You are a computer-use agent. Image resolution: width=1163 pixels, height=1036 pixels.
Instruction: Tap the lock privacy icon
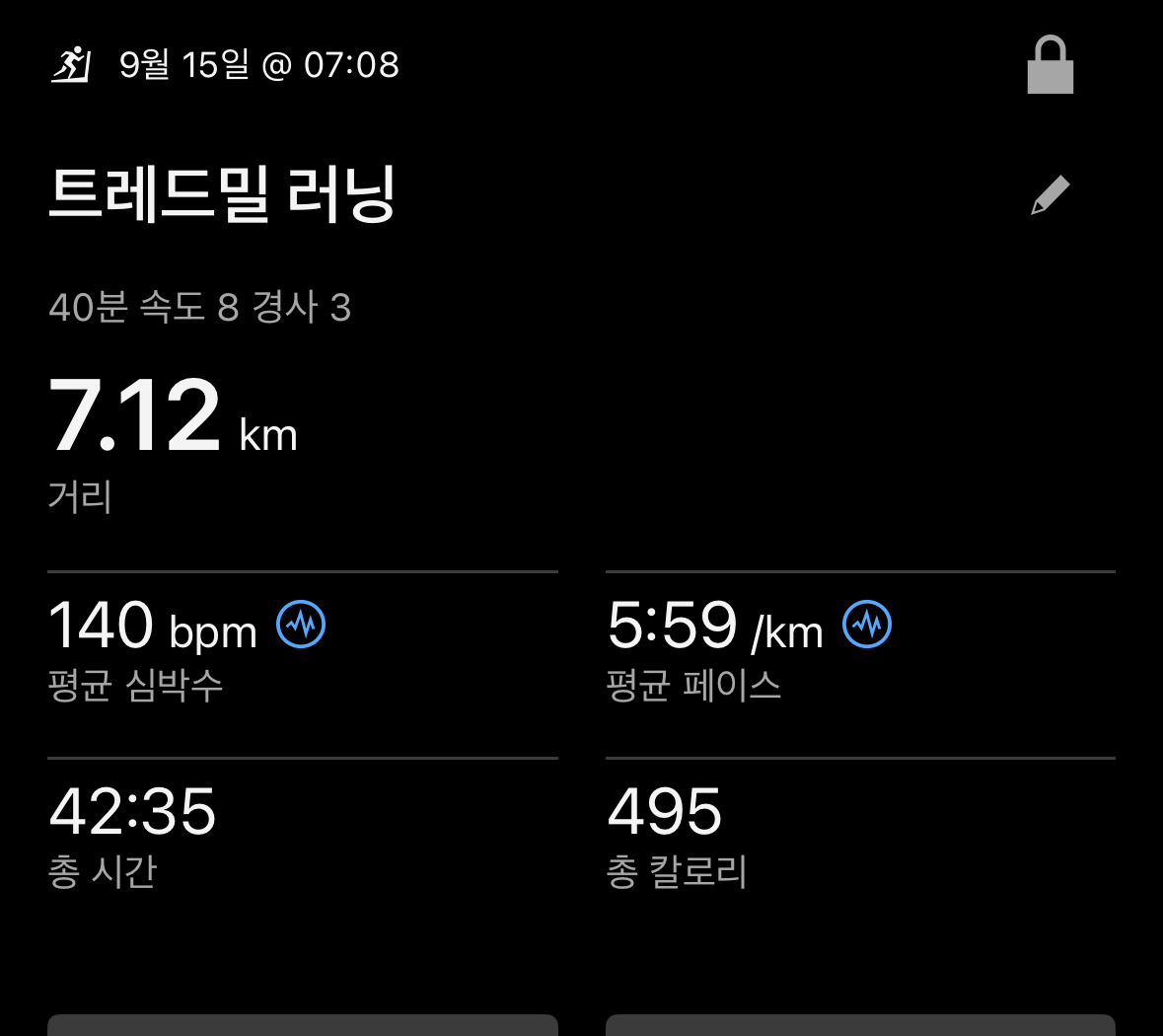tap(1050, 66)
